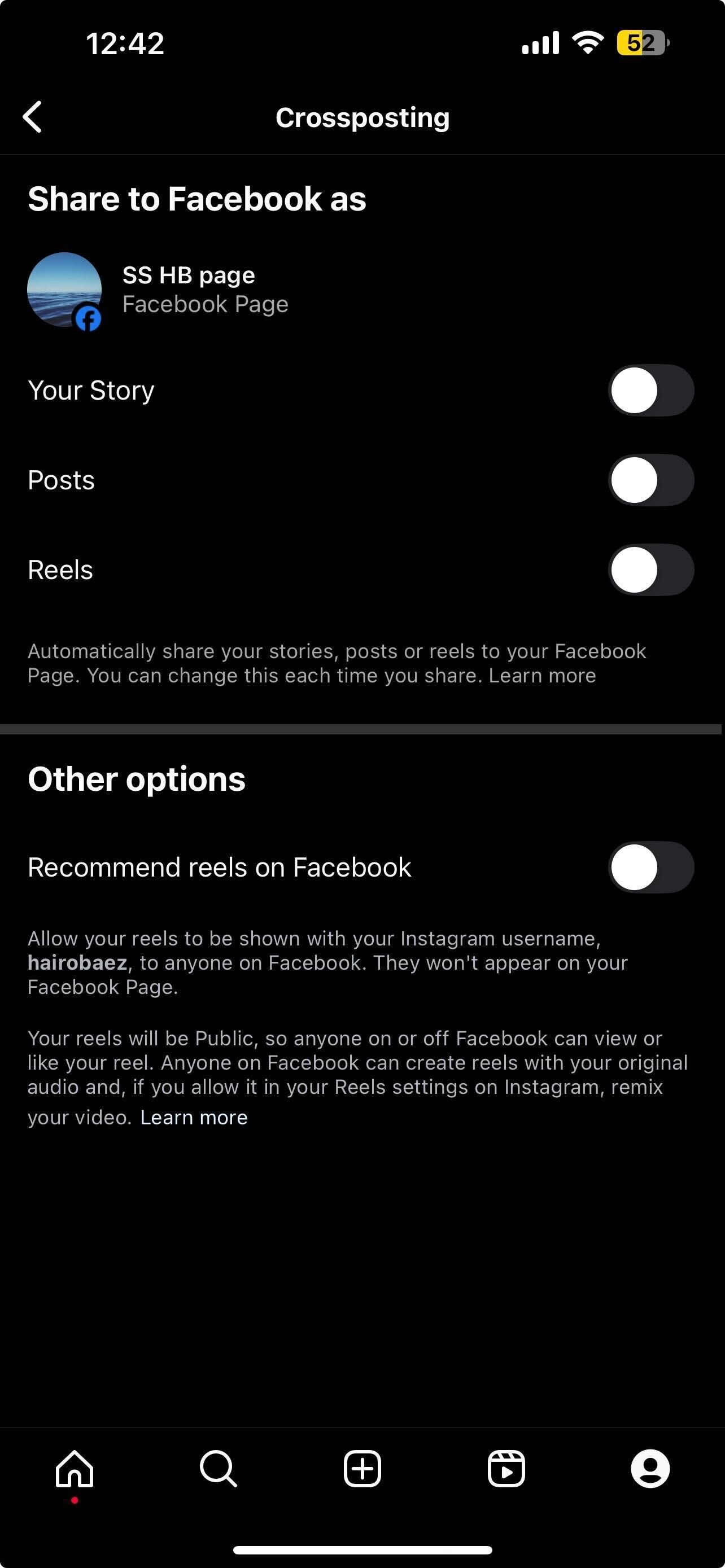Open the Search tab
Image resolution: width=725 pixels, height=1568 pixels.
point(219,1469)
